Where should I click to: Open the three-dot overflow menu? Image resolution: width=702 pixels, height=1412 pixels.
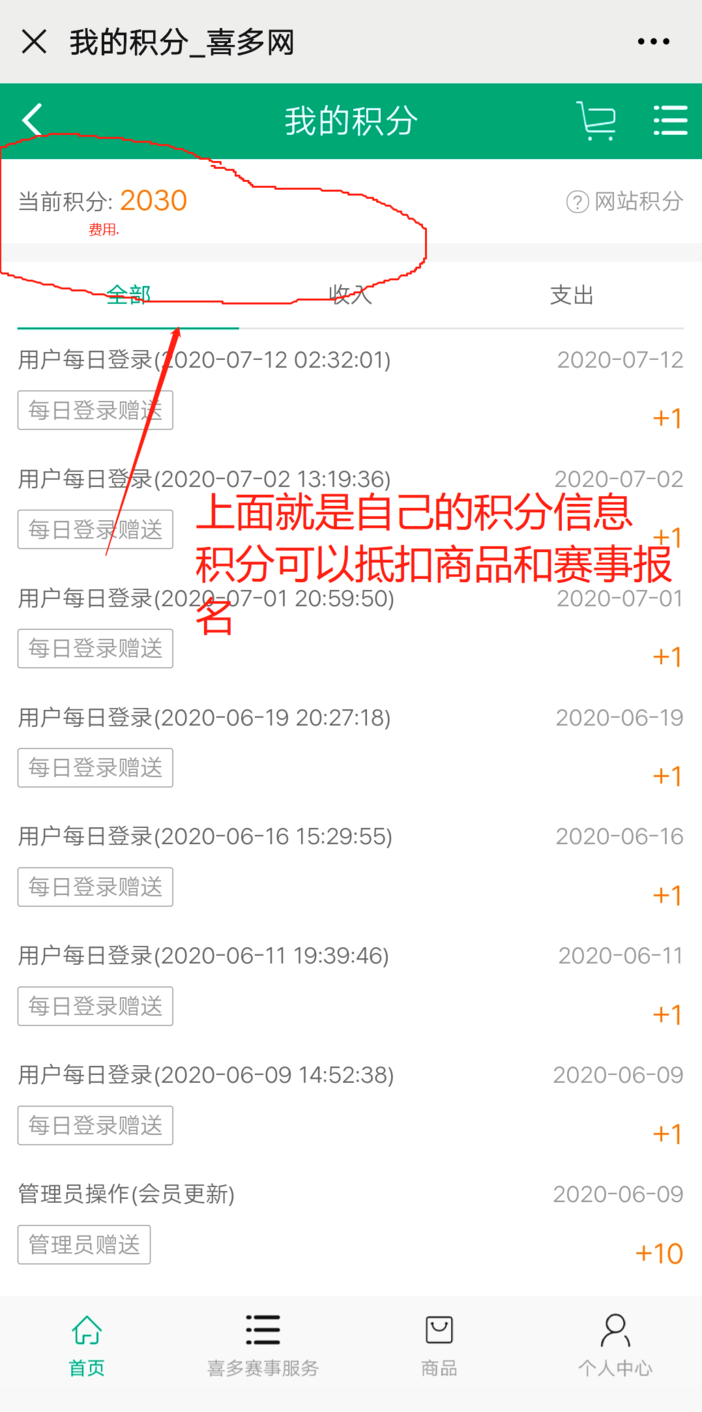click(x=653, y=42)
